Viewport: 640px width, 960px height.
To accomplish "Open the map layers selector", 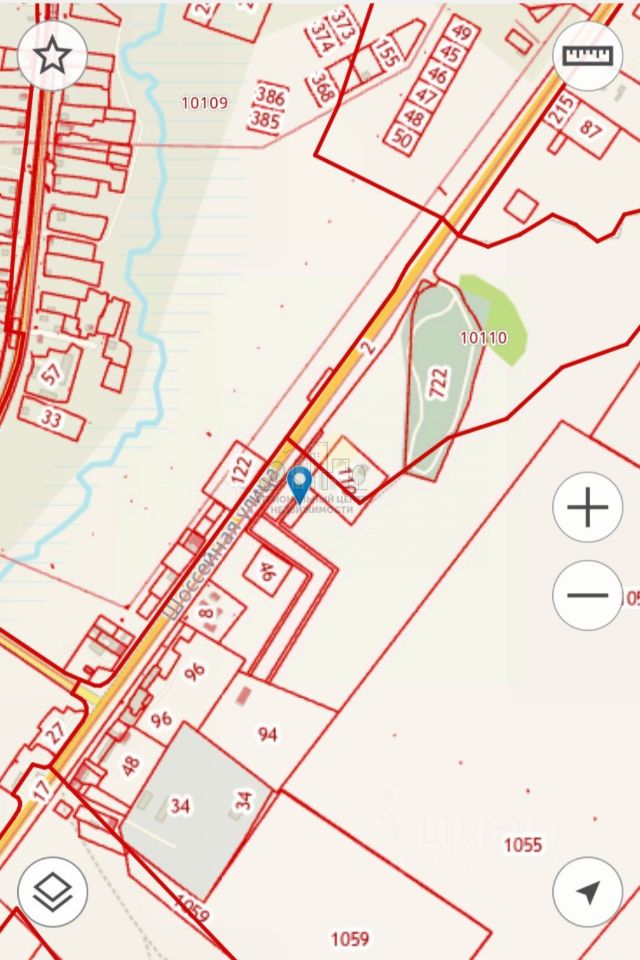I will [x=52, y=892].
